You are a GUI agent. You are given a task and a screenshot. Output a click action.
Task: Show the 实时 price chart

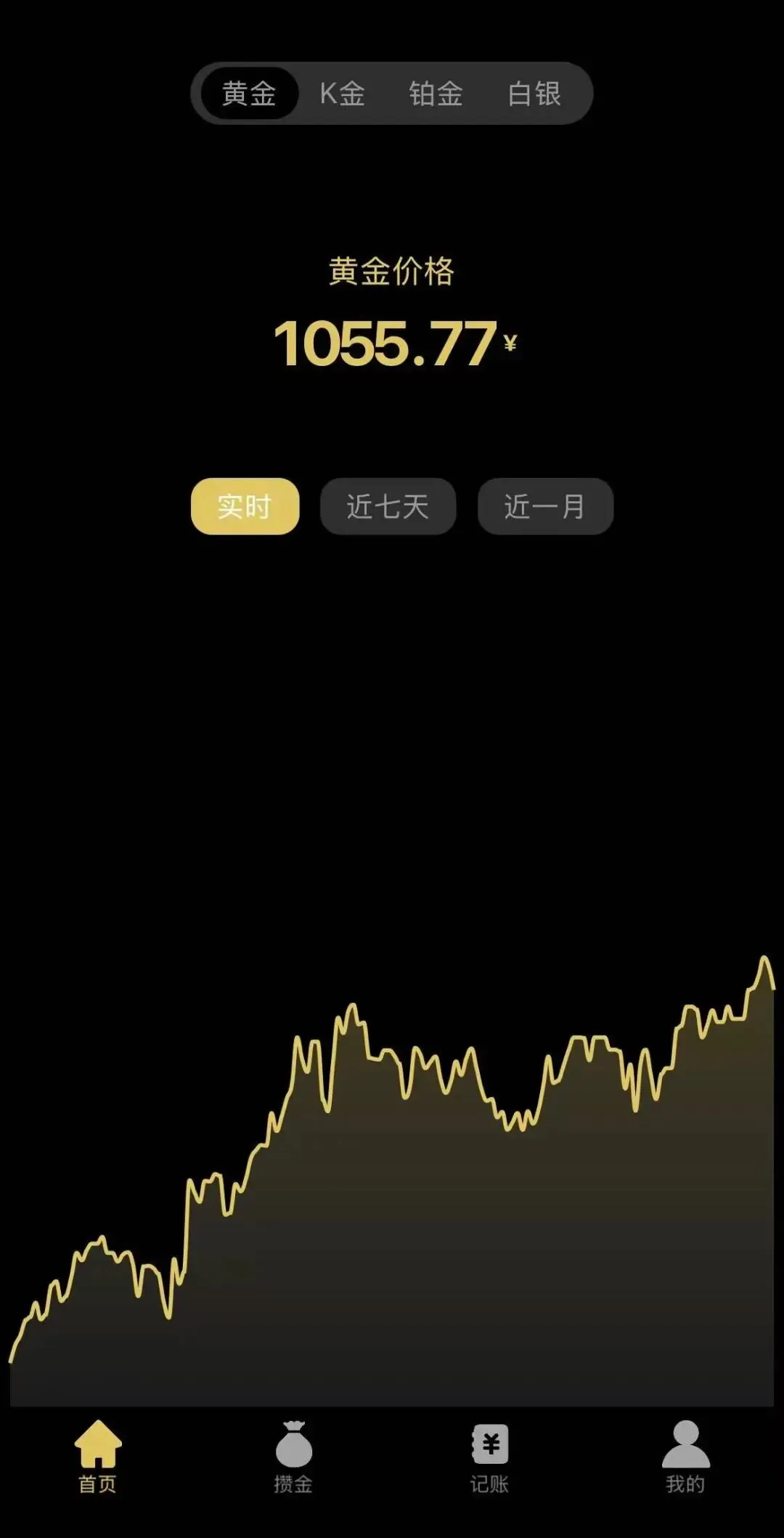(245, 506)
